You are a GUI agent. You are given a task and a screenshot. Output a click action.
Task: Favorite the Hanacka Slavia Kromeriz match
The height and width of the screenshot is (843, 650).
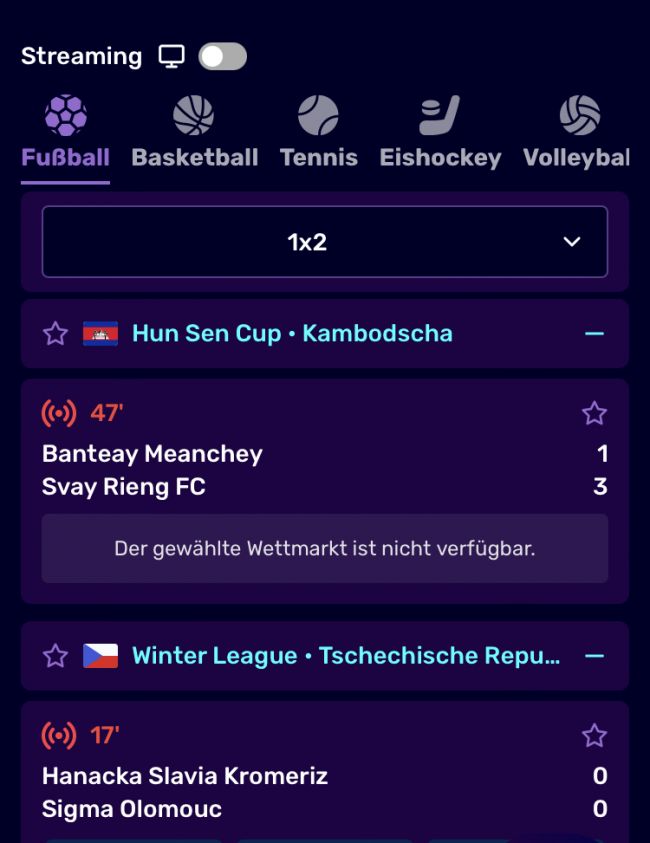tap(594, 736)
